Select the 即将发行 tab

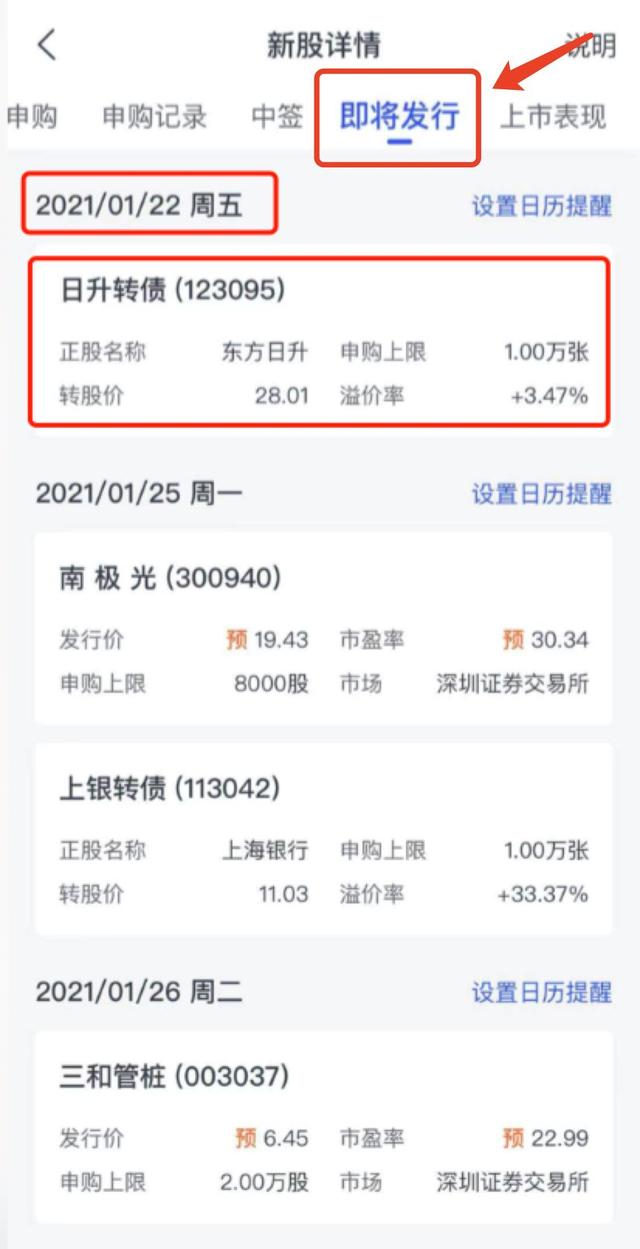(399, 116)
